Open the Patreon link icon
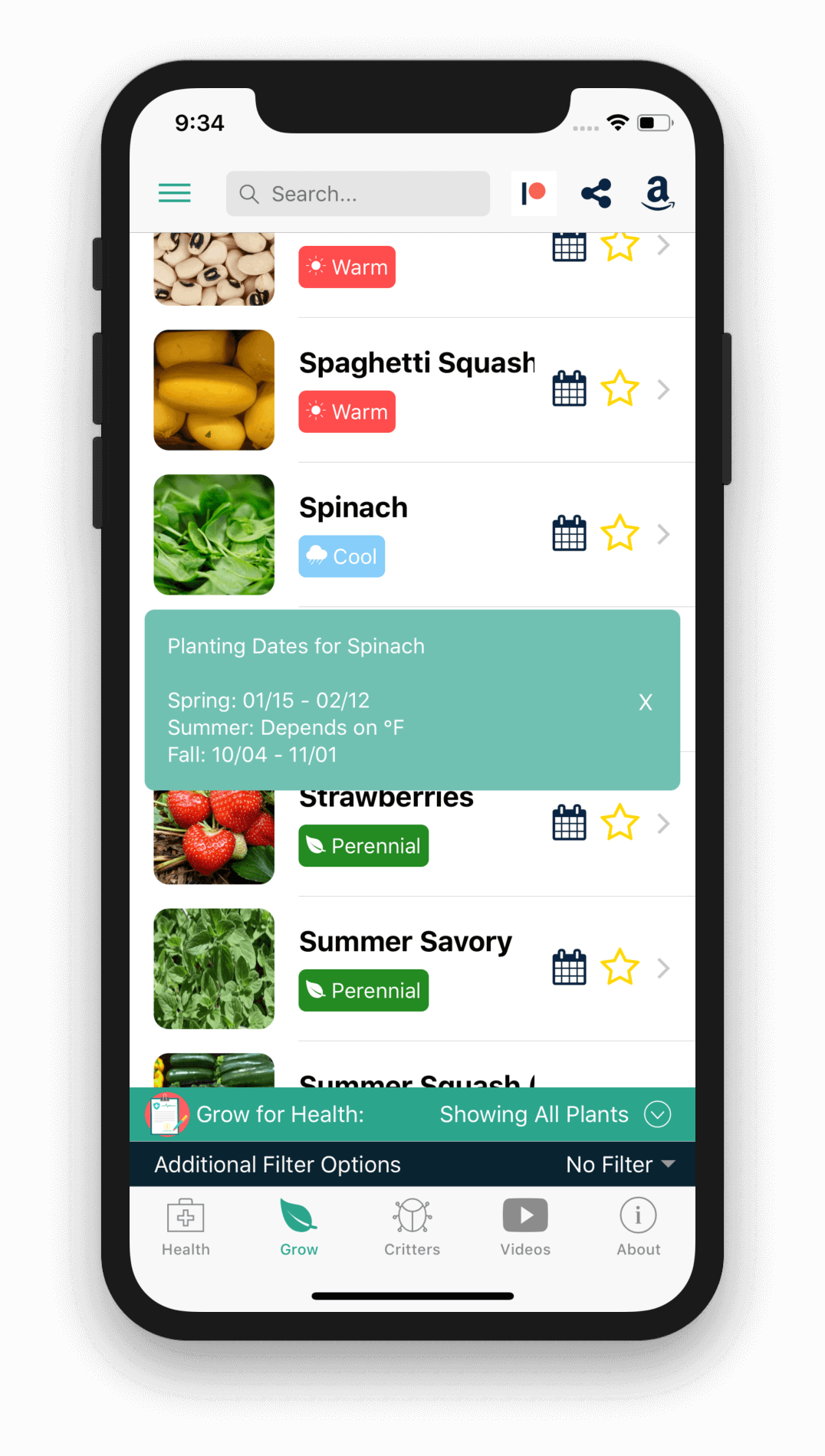Viewport: 825px width, 1456px height. (534, 193)
